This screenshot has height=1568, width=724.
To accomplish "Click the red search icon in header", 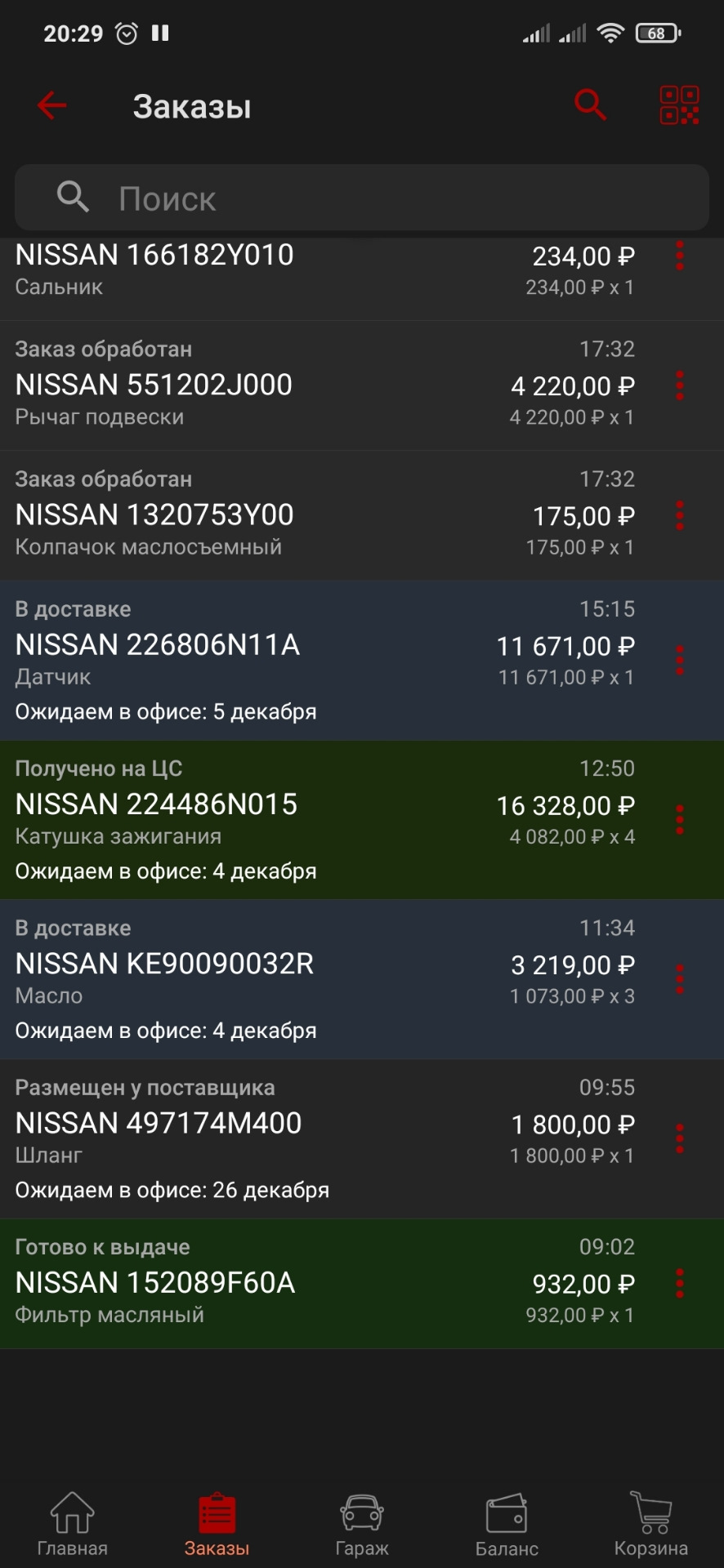I will tap(590, 105).
